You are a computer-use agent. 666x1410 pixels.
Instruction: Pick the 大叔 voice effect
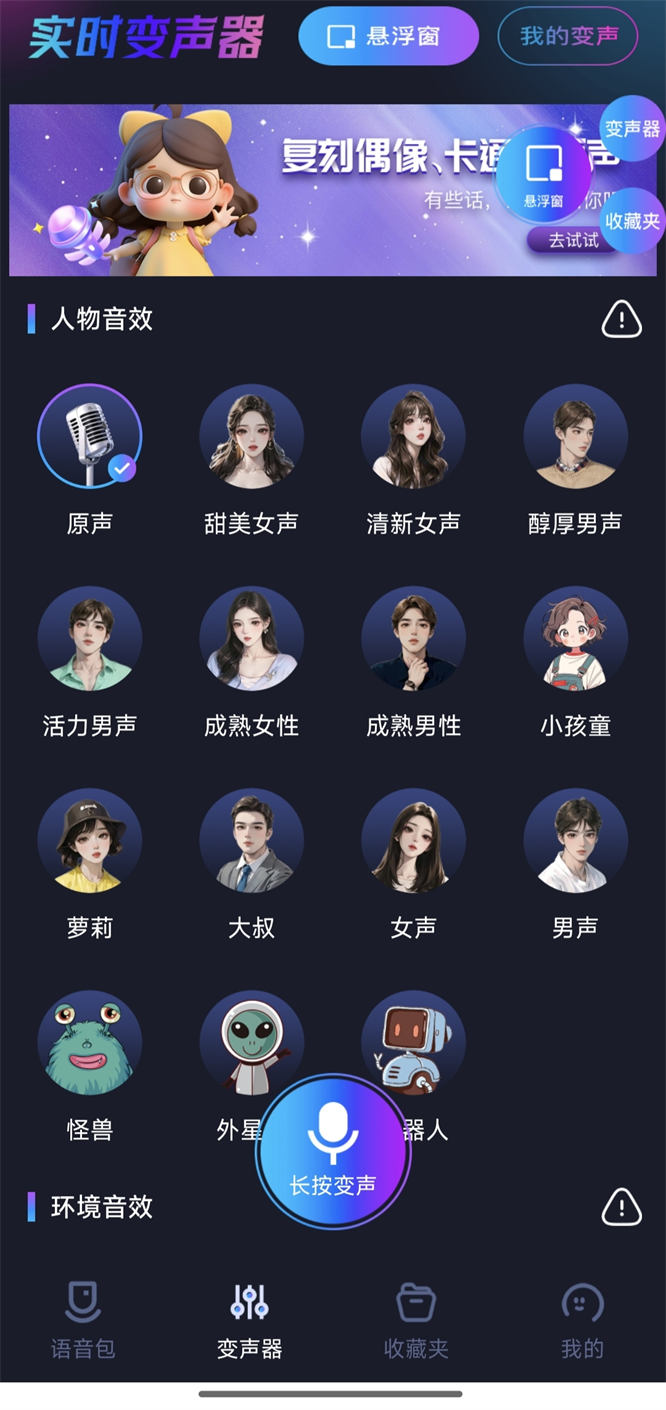251,841
